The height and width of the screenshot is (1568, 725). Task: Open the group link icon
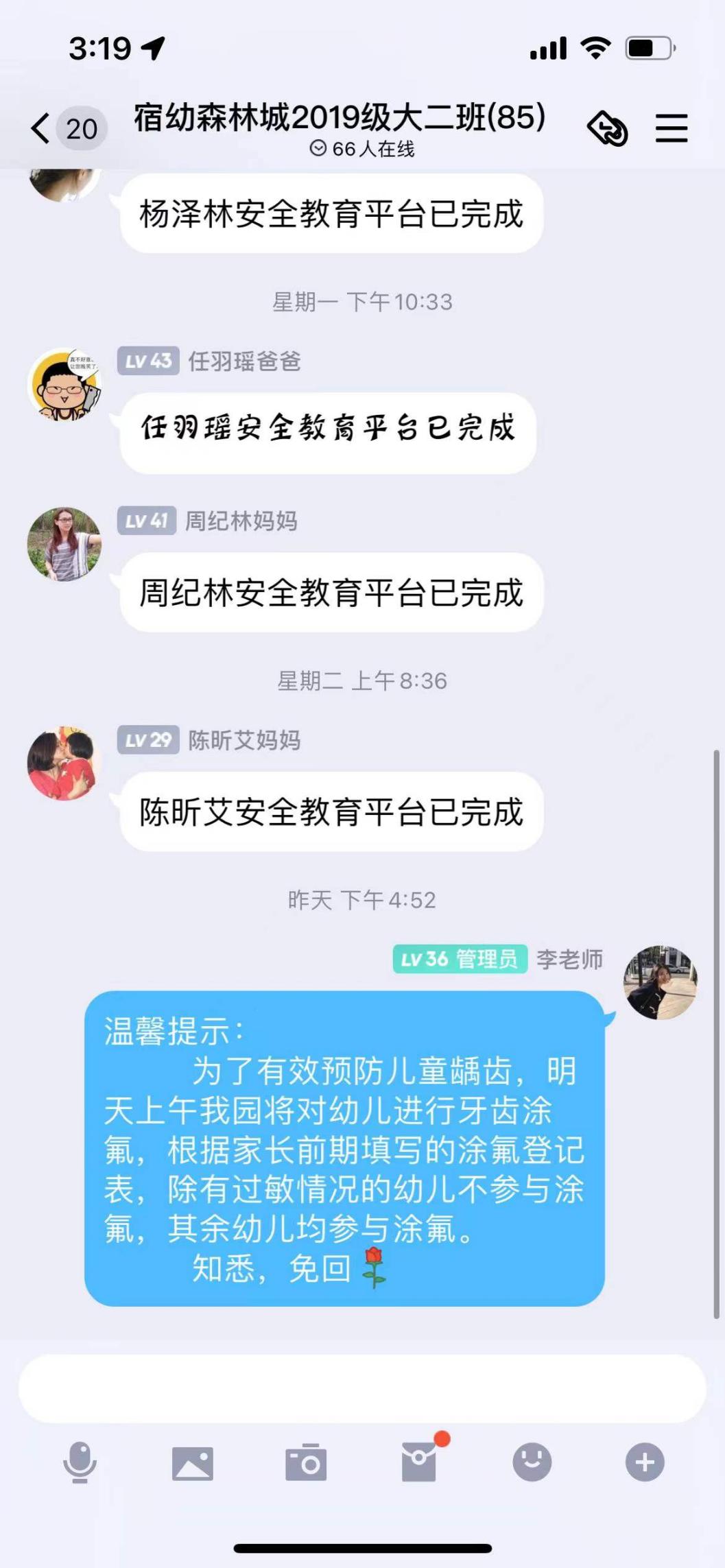(607, 128)
